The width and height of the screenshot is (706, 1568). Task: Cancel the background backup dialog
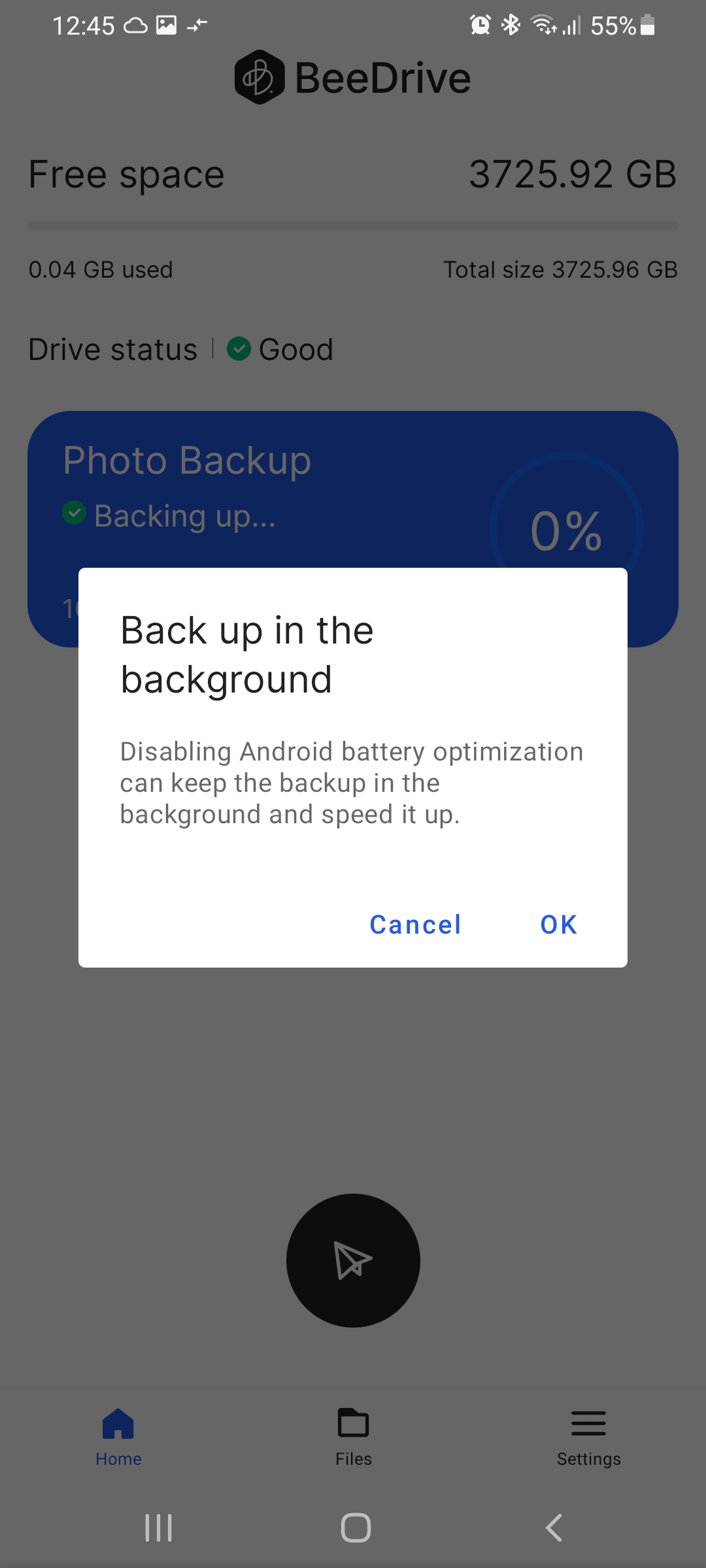tap(416, 924)
